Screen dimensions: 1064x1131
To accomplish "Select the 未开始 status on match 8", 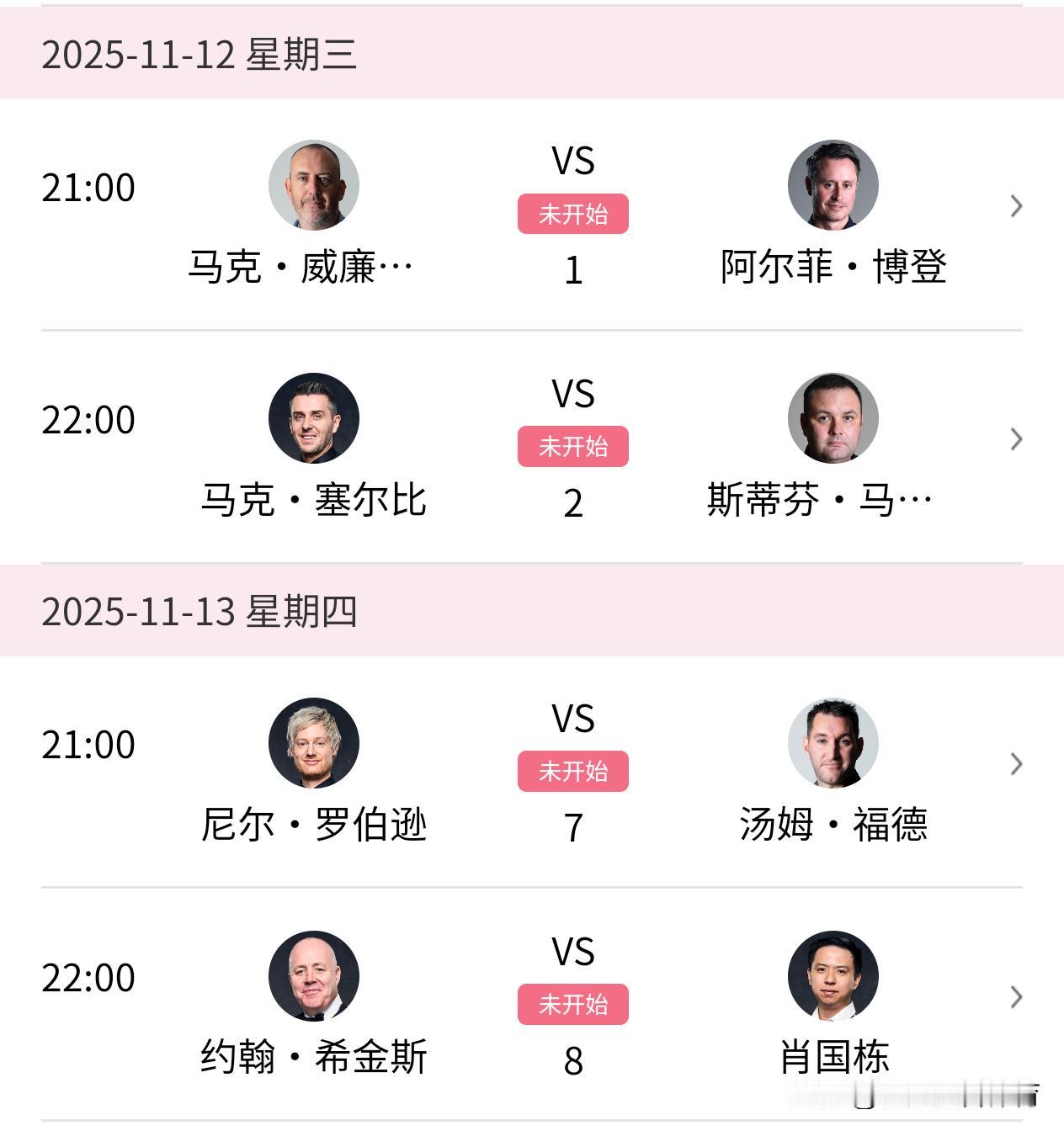I will (x=573, y=1002).
